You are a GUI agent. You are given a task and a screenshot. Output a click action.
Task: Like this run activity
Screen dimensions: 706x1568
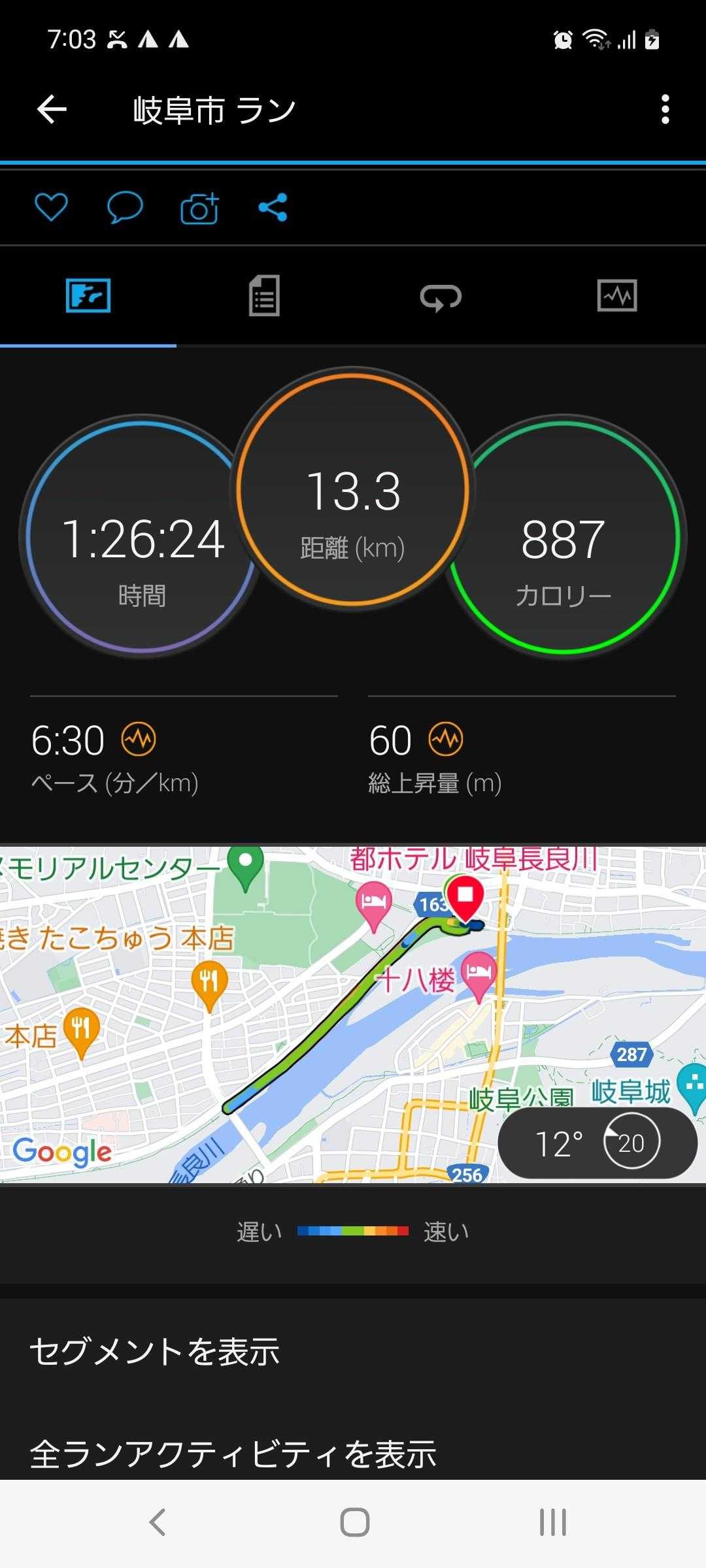(x=51, y=208)
